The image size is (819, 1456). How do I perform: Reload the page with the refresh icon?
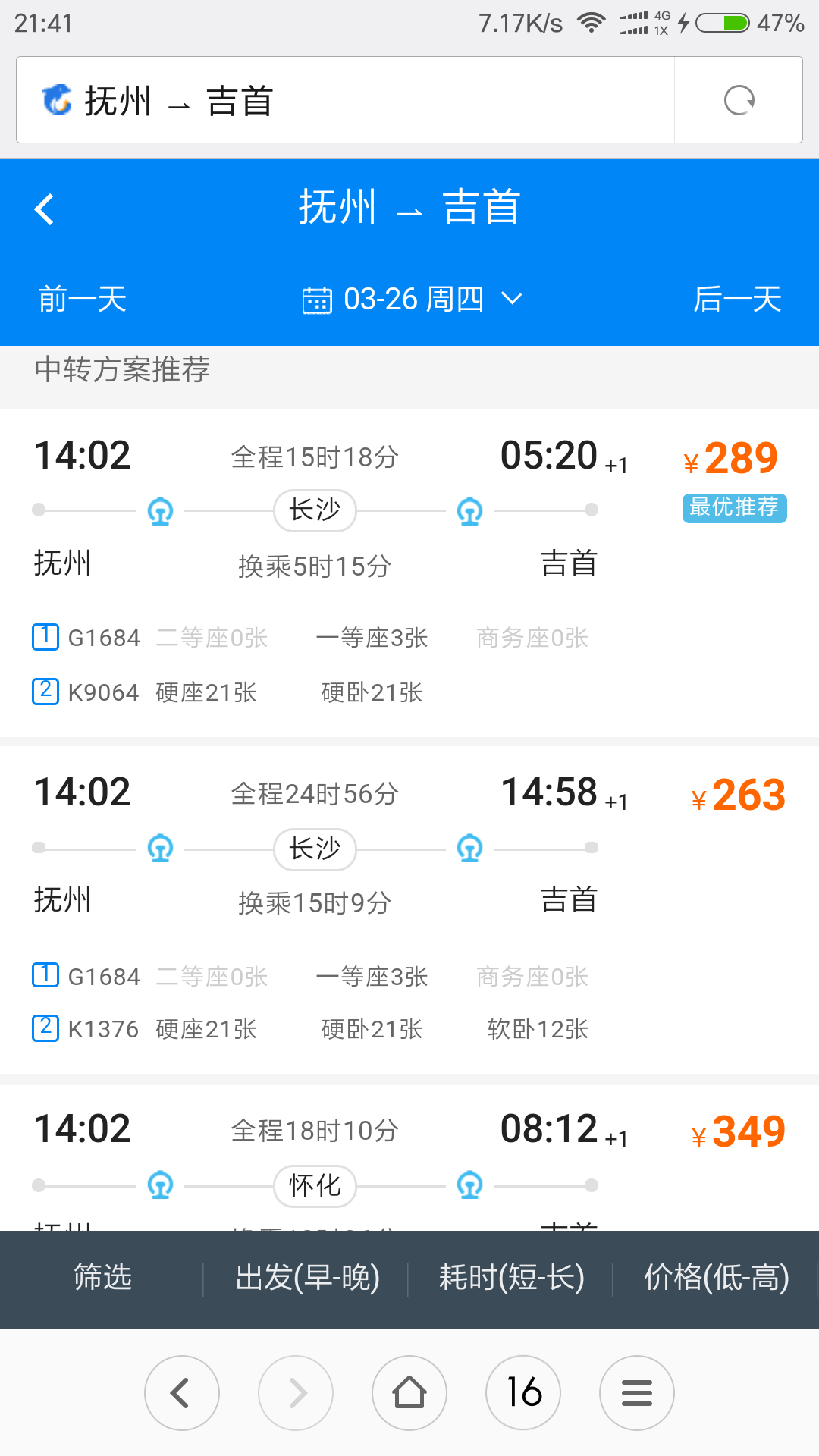click(739, 100)
